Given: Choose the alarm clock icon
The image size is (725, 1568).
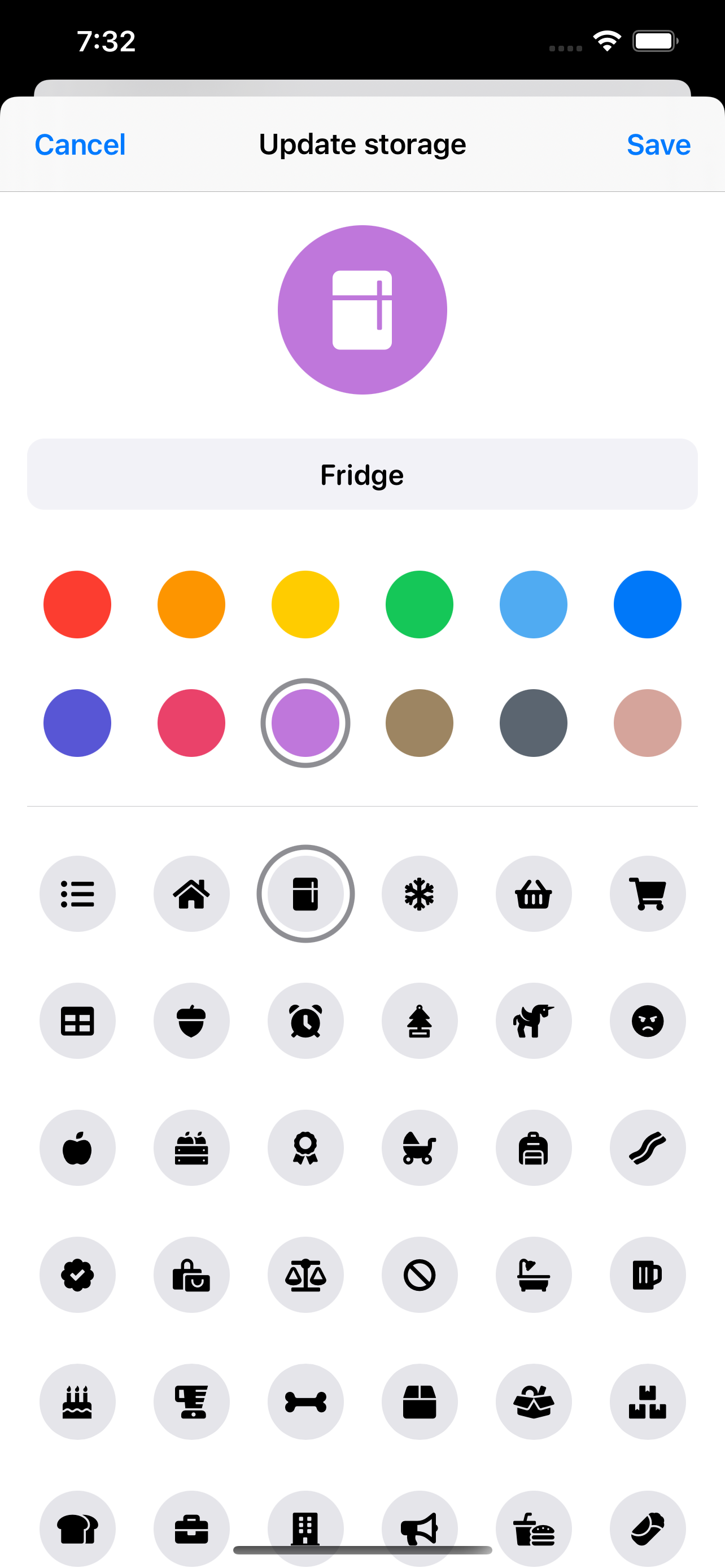Looking at the screenshot, I should click(x=305, y=1021).
